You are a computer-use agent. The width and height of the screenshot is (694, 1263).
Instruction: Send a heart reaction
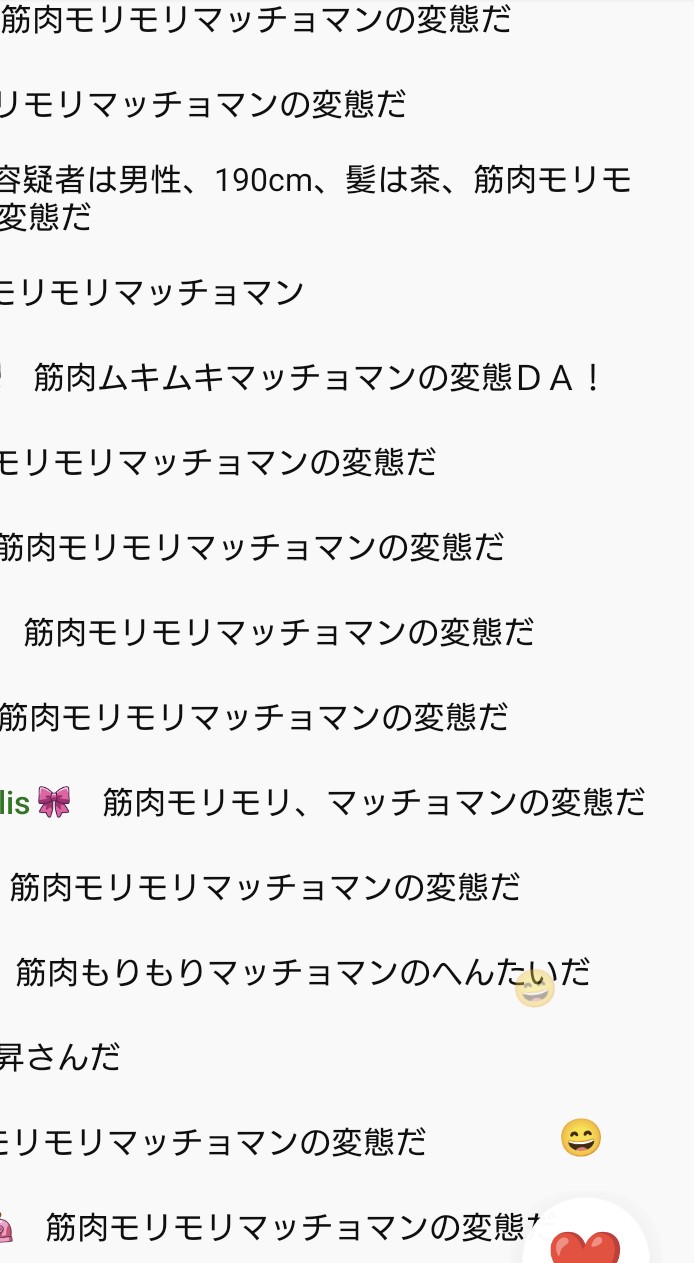586,1243
